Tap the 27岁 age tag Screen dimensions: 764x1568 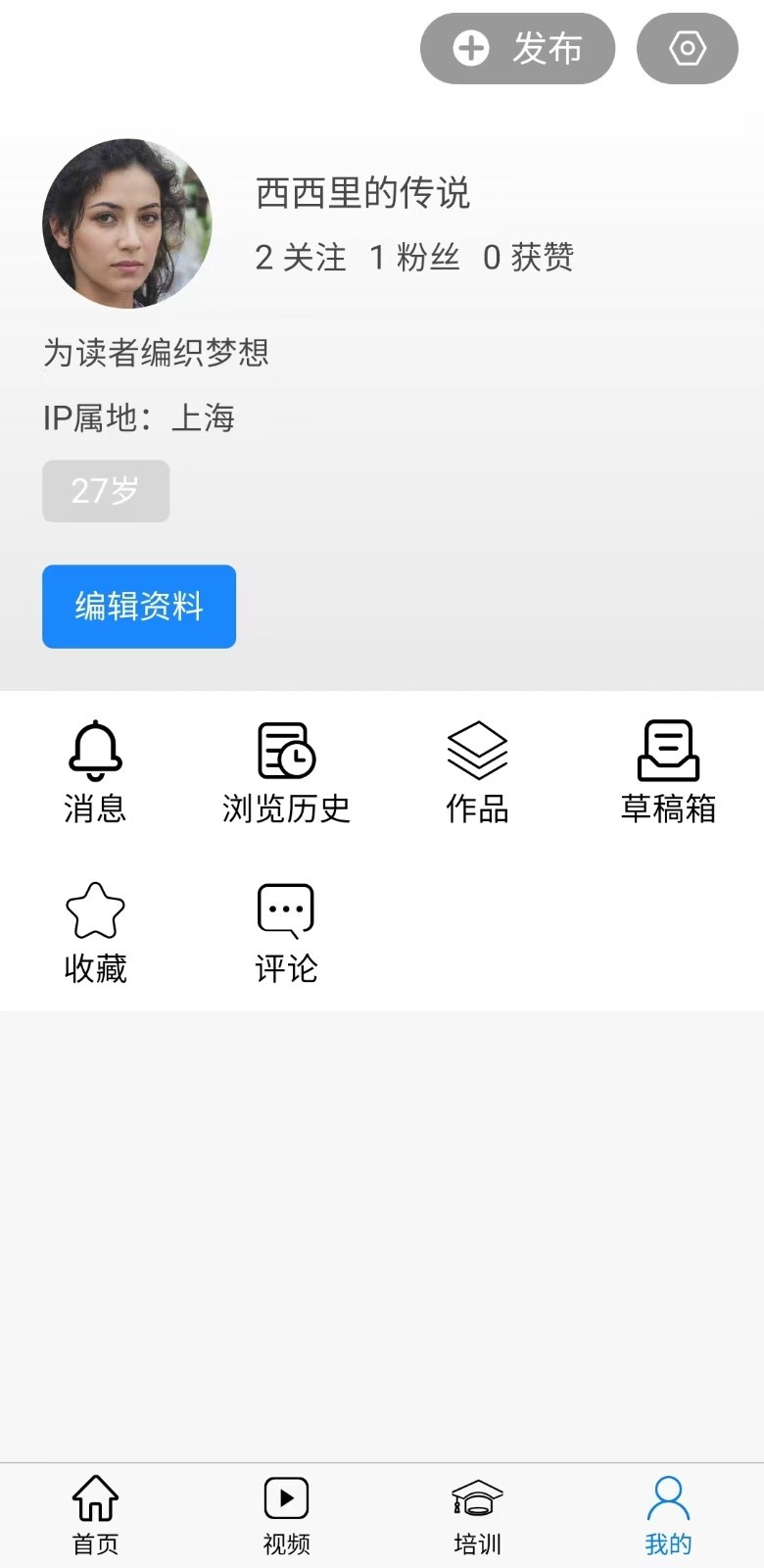106,490
